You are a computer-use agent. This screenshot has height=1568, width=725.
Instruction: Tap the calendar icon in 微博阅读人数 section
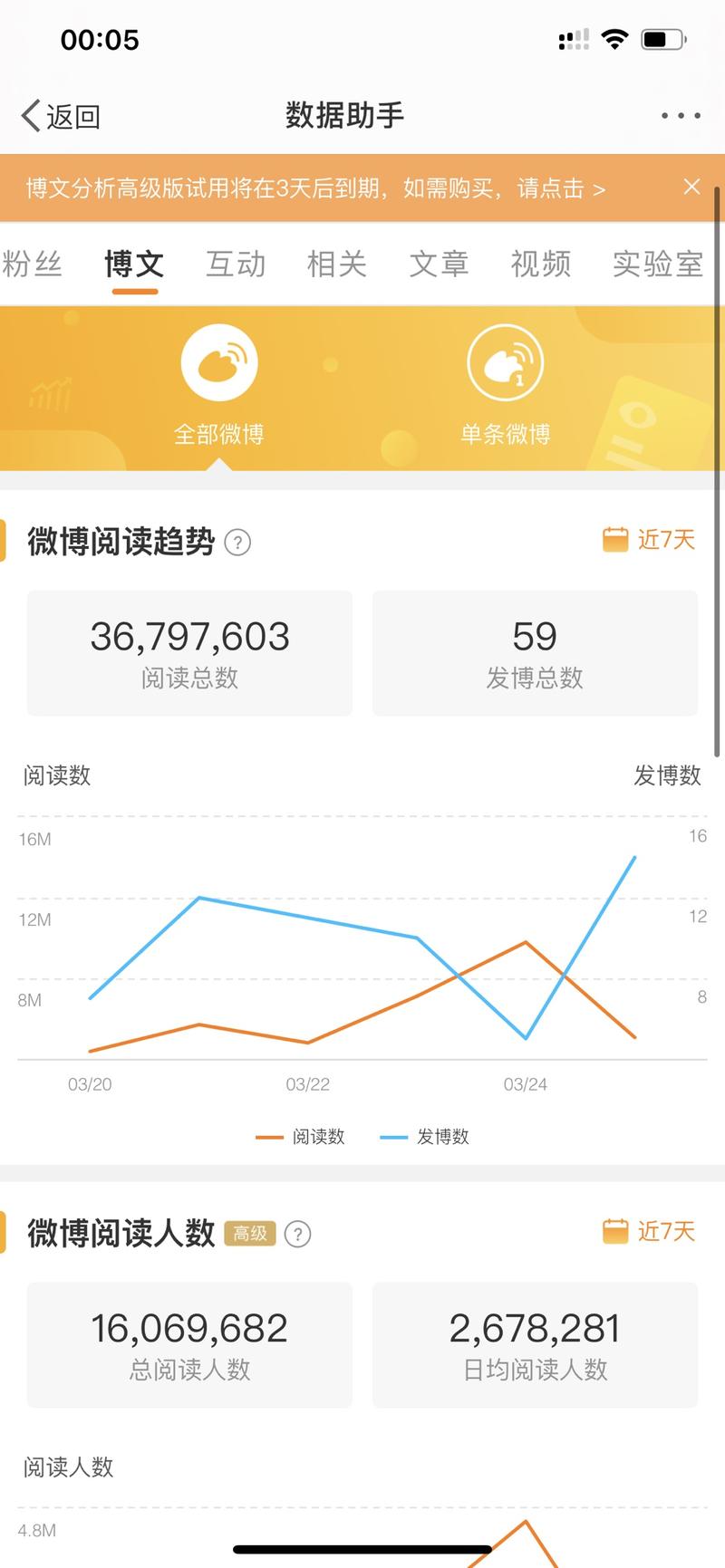point(614,1232)
